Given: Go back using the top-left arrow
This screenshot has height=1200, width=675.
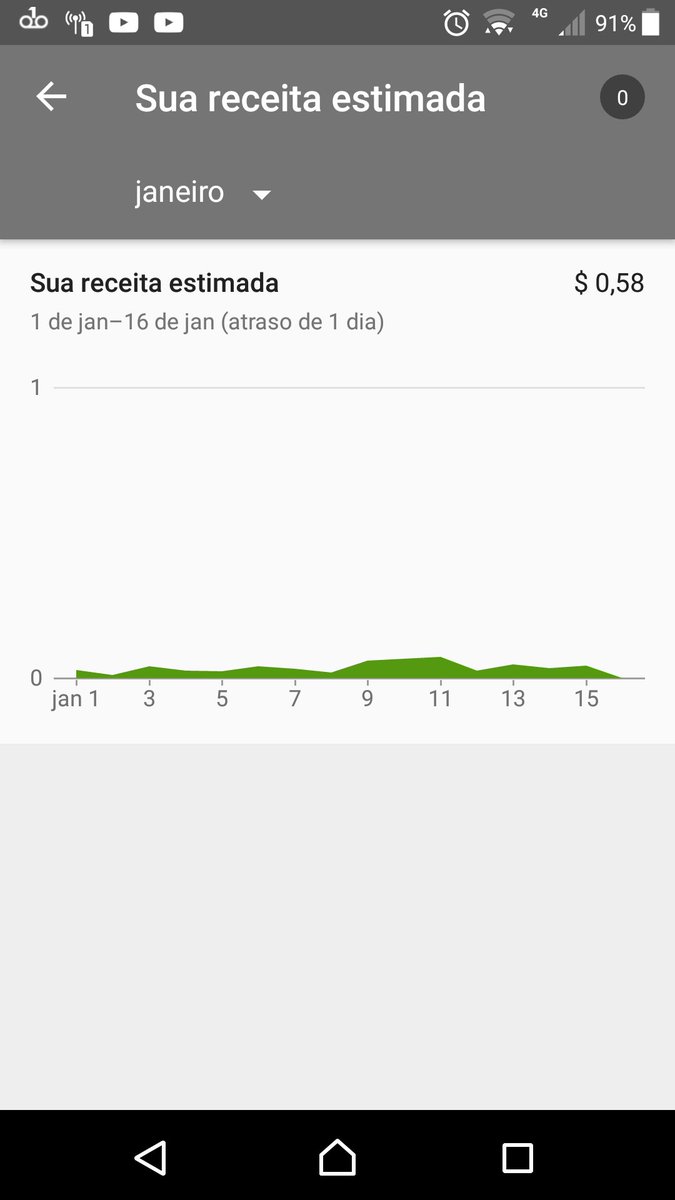Looking at the screenshot, I should point(51,96).
